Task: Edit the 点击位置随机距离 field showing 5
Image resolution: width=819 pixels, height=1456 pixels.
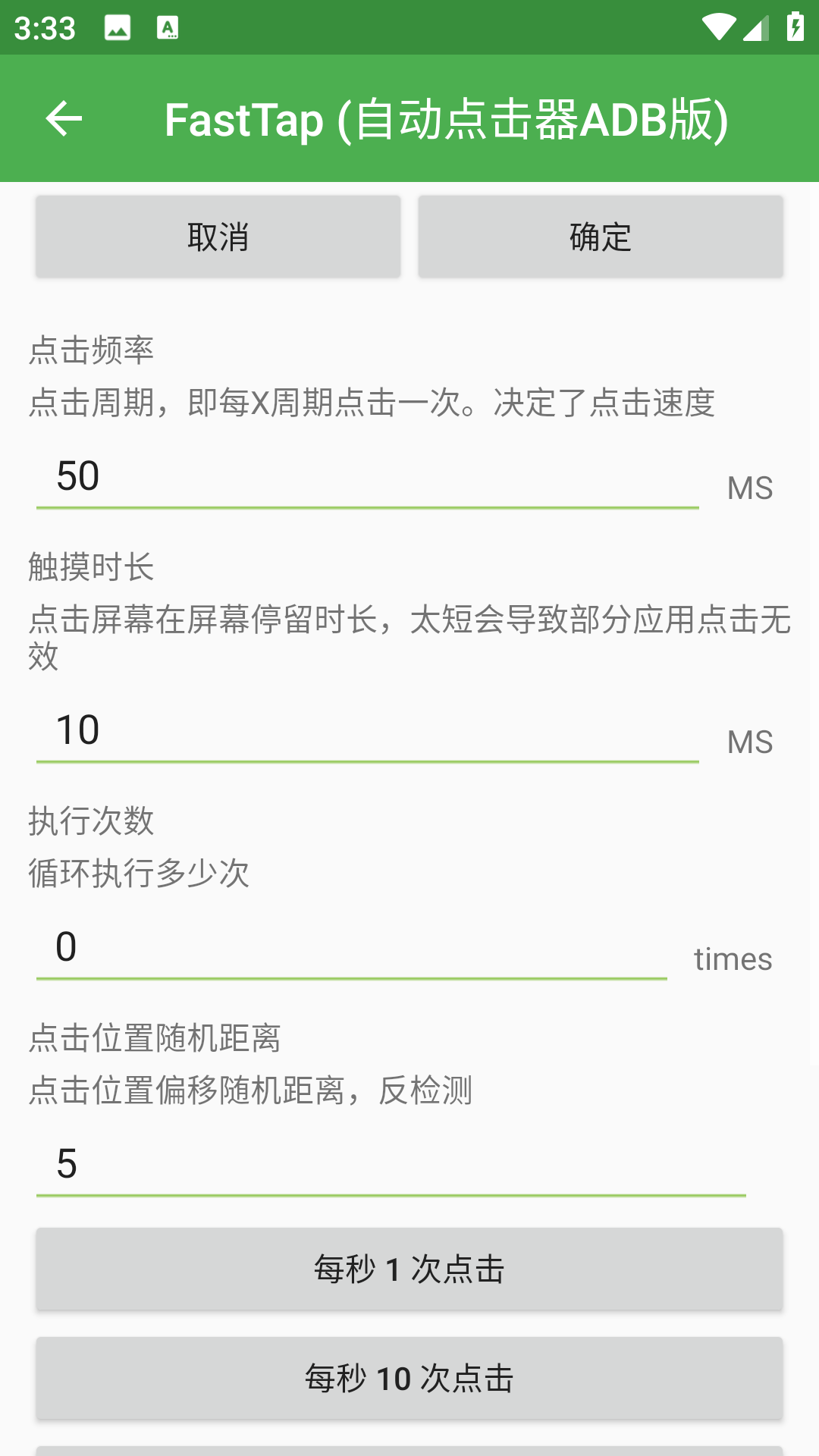Action: click(391, 1165)
